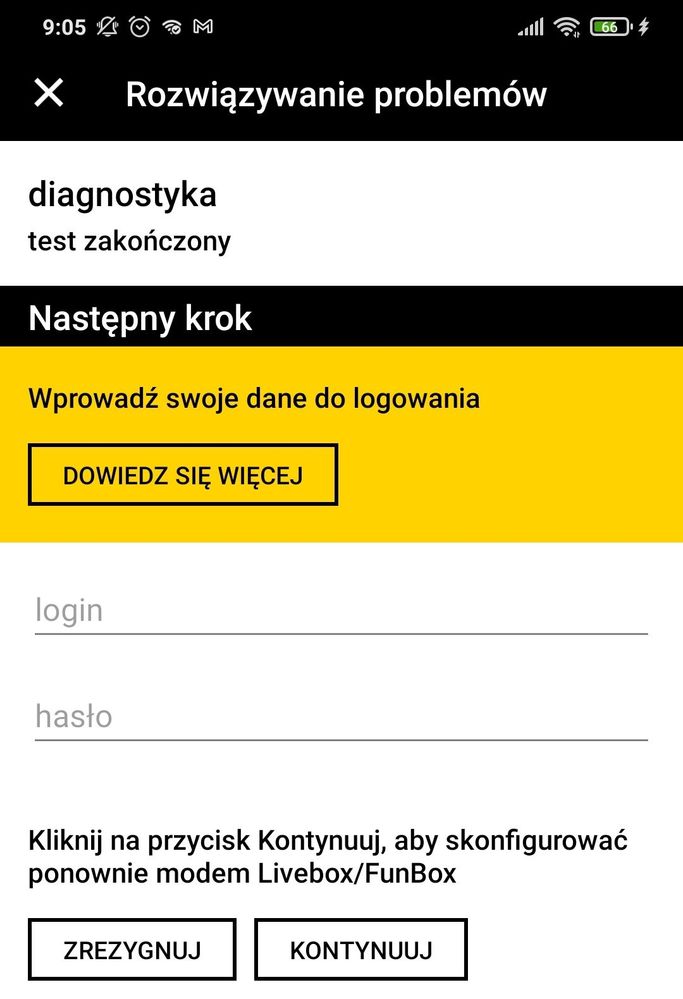Proceed with the KONTYNUUJ button
The height and width of the screenshot is (999, 683).
click(361, 950)
